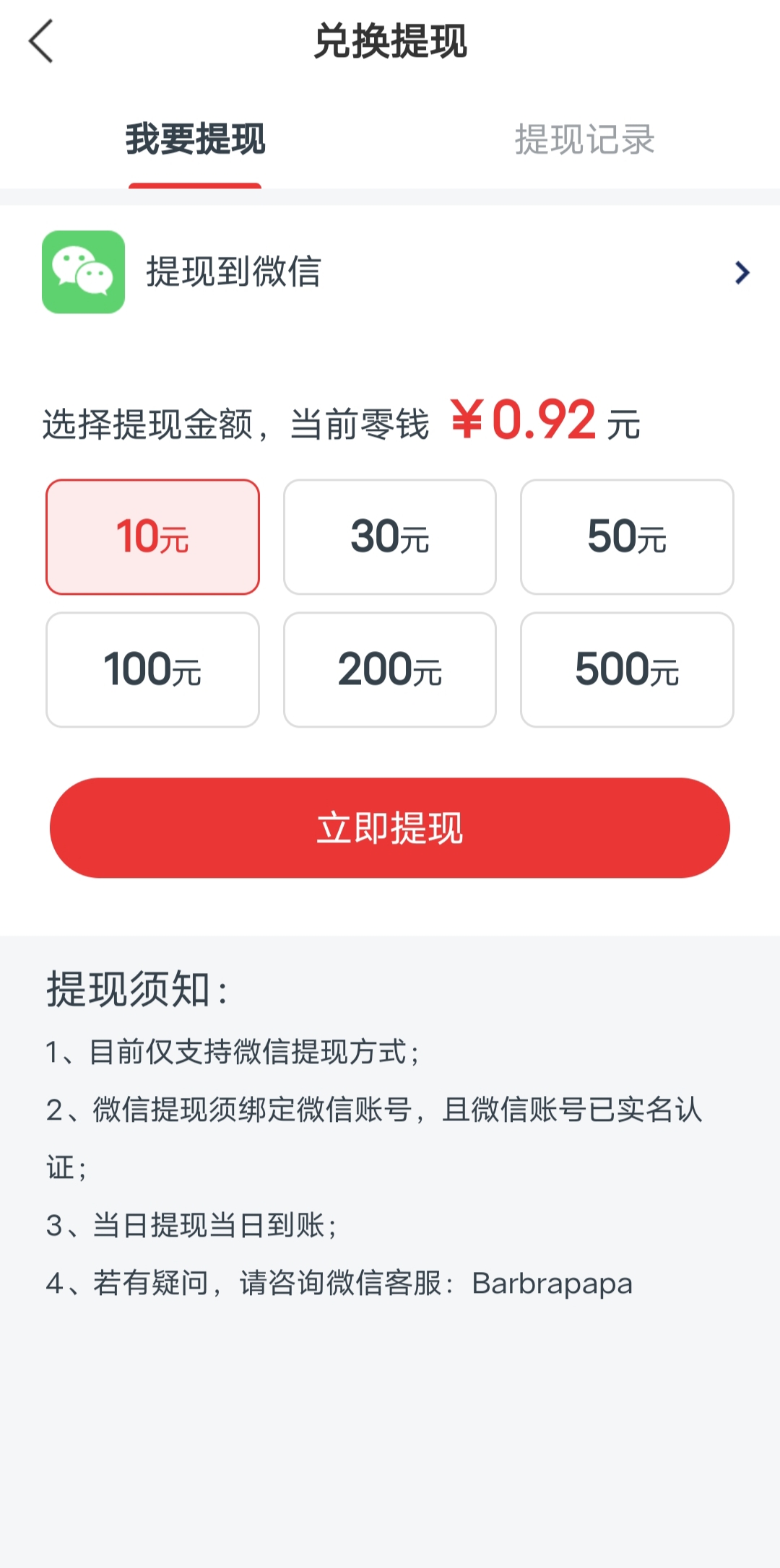Viewport: 780px width, 1568px height.
Task: Pick the 50元 amount option
Action: [627, 537]
